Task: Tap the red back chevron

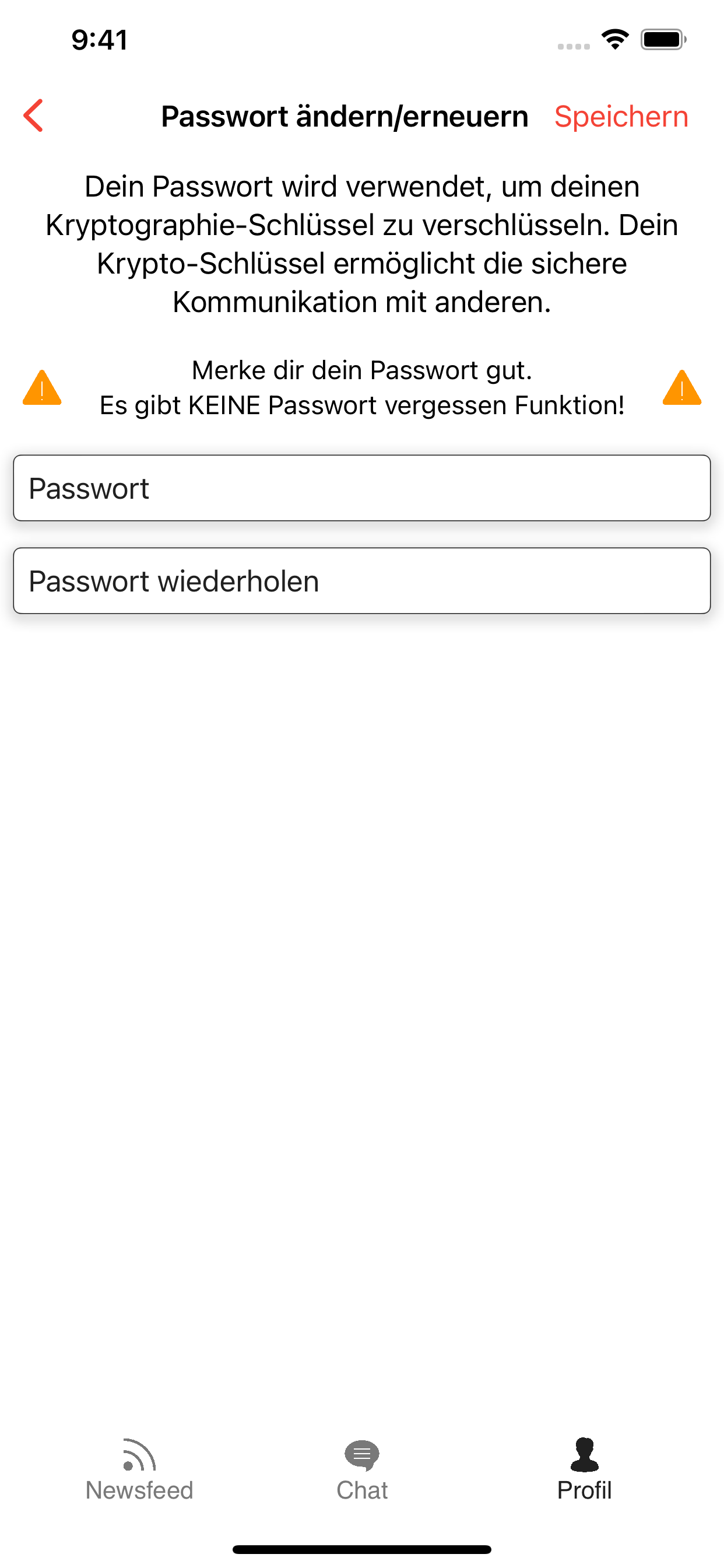Action: tap(33, 116)
